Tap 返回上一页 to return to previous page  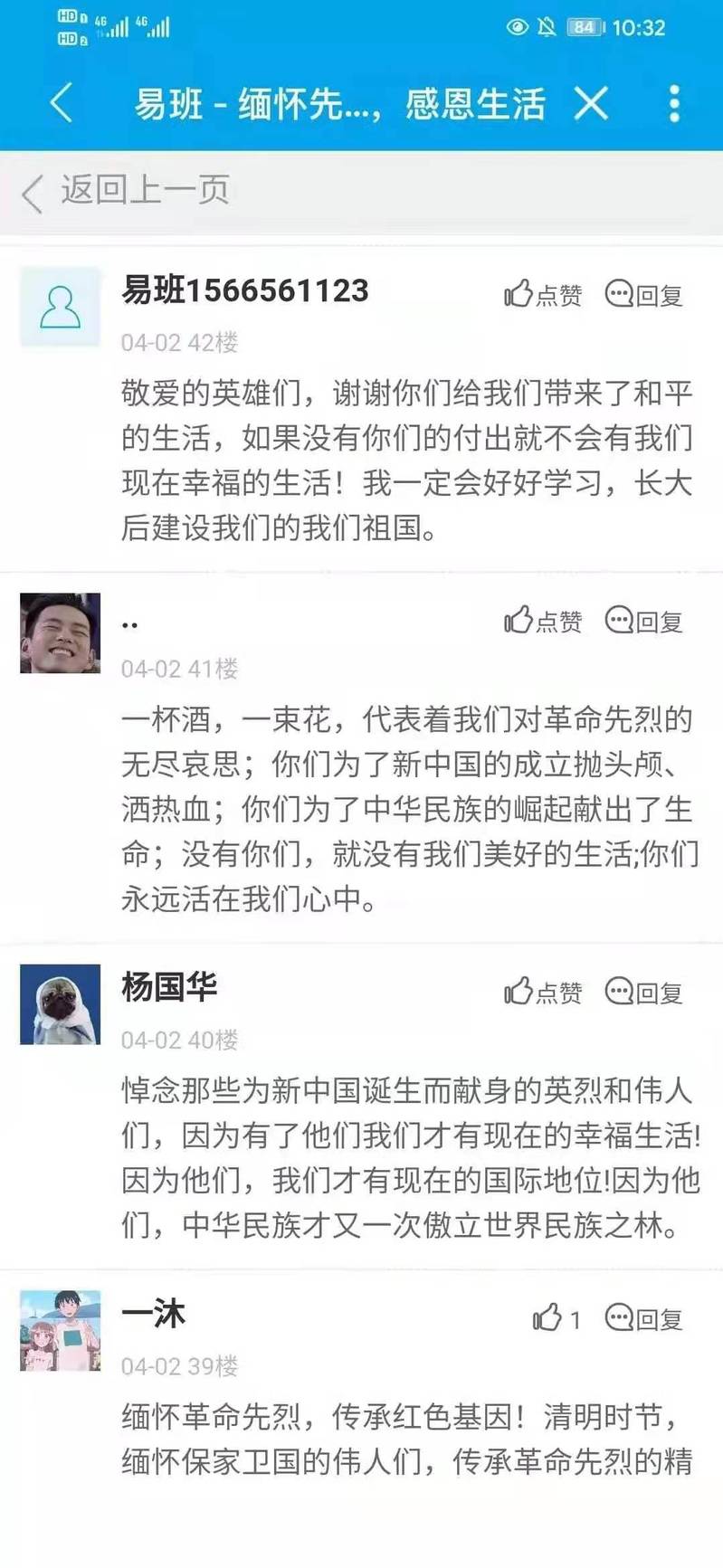[127, 191]
